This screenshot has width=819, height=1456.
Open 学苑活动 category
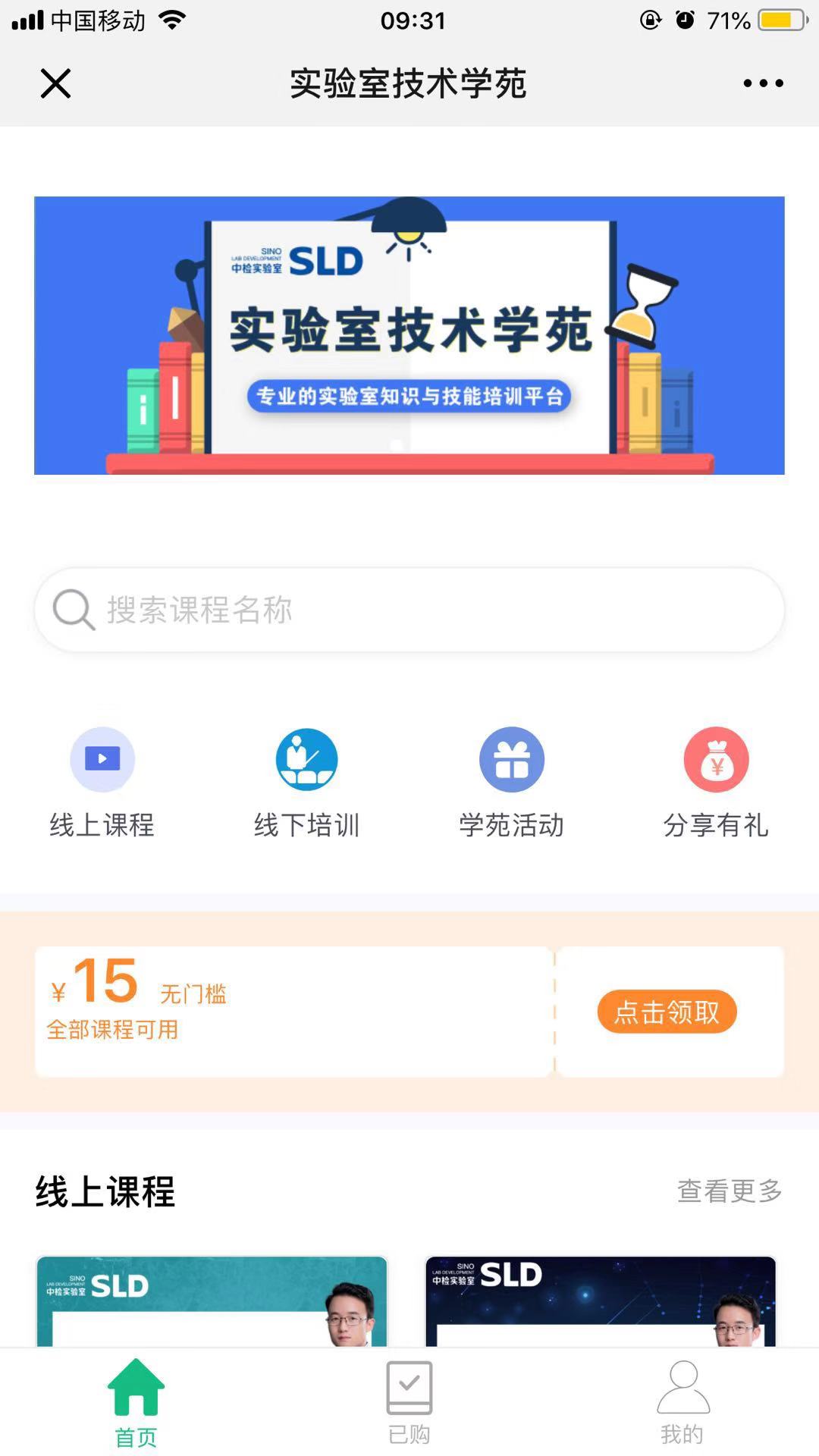[x=511, y=783]
